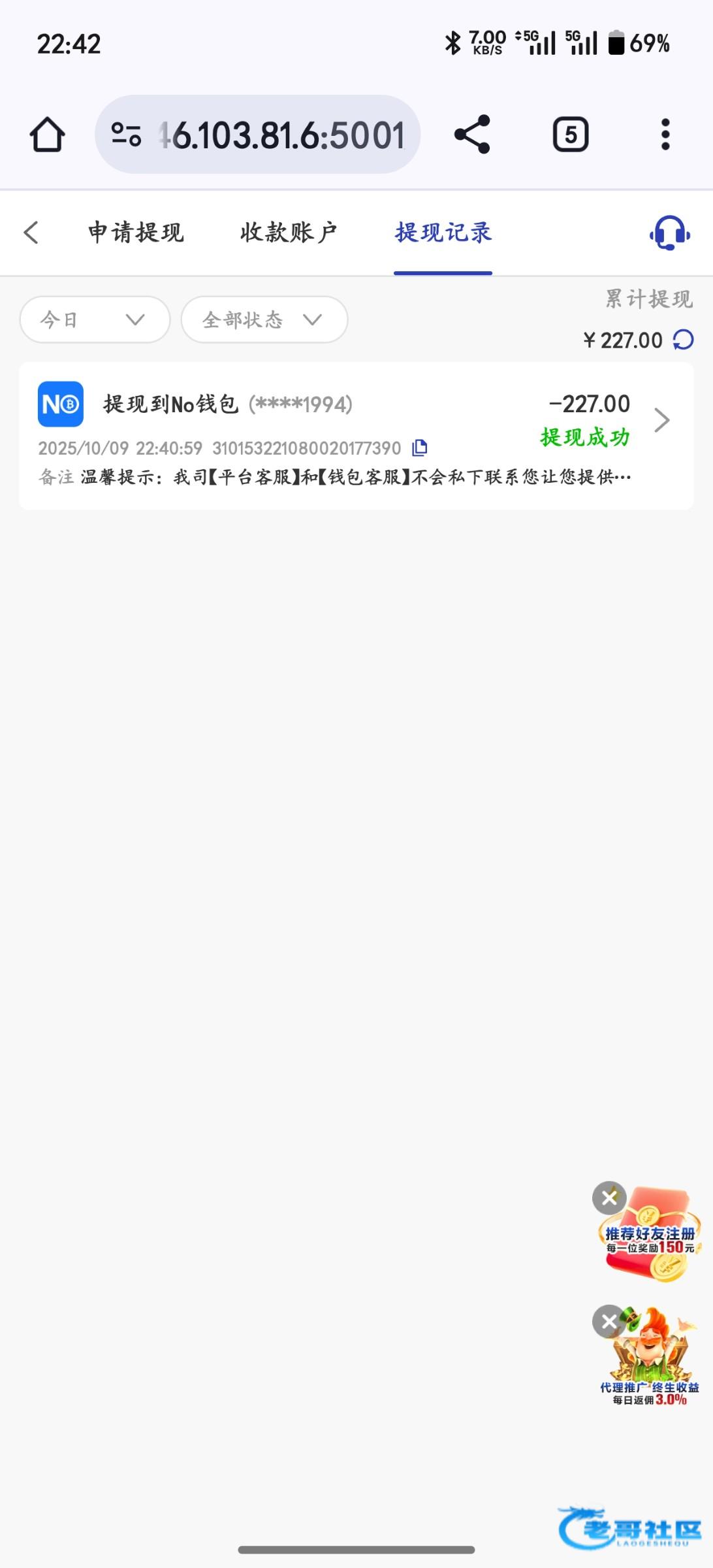Viewport: 713px width, 1568px height.
Task: Switch to the 收款账户 tab
Action: [x=288, y=233]
